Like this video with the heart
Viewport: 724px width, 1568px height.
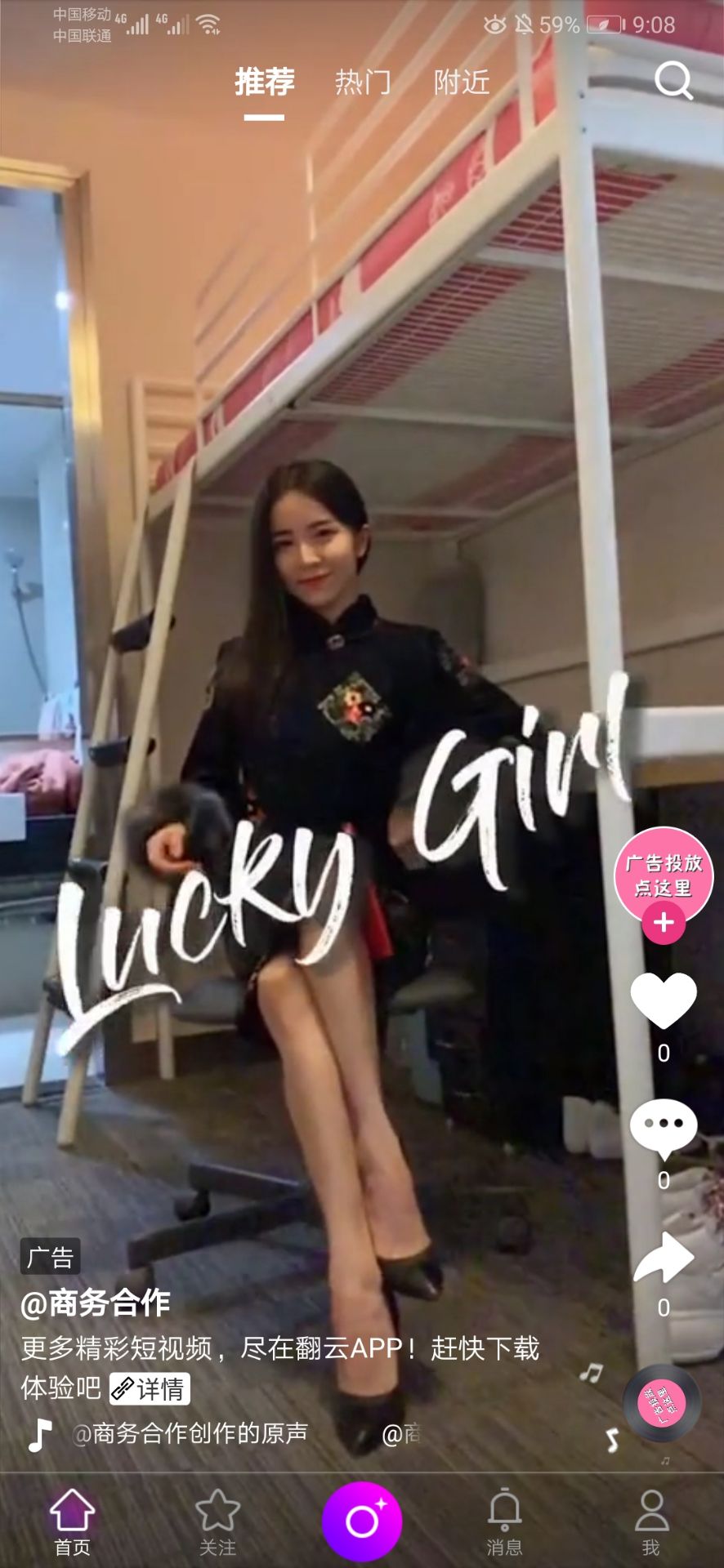pos(664,1000)
